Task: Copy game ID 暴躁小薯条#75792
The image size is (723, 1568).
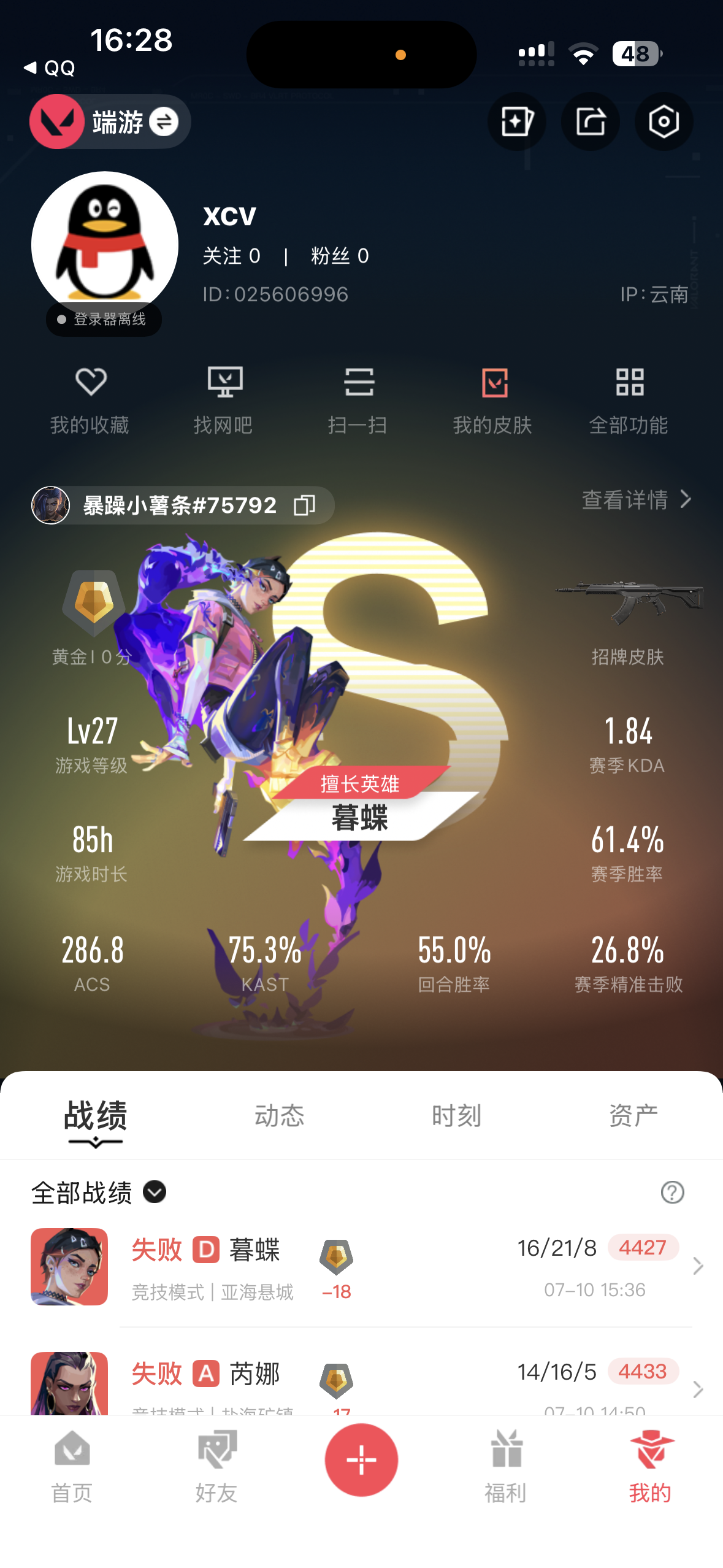Action: pos(304,505)
